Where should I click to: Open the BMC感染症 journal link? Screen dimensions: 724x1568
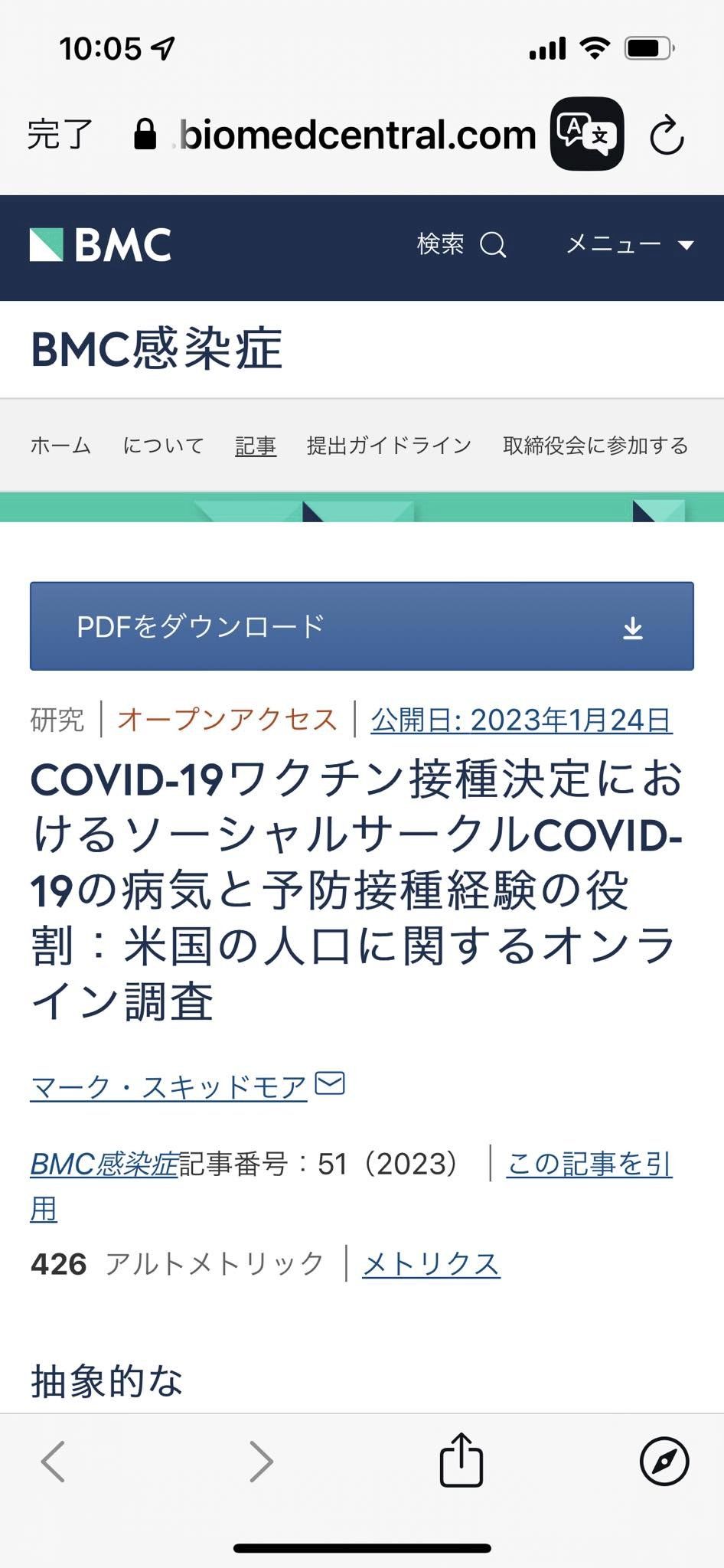pos(104,1165)
